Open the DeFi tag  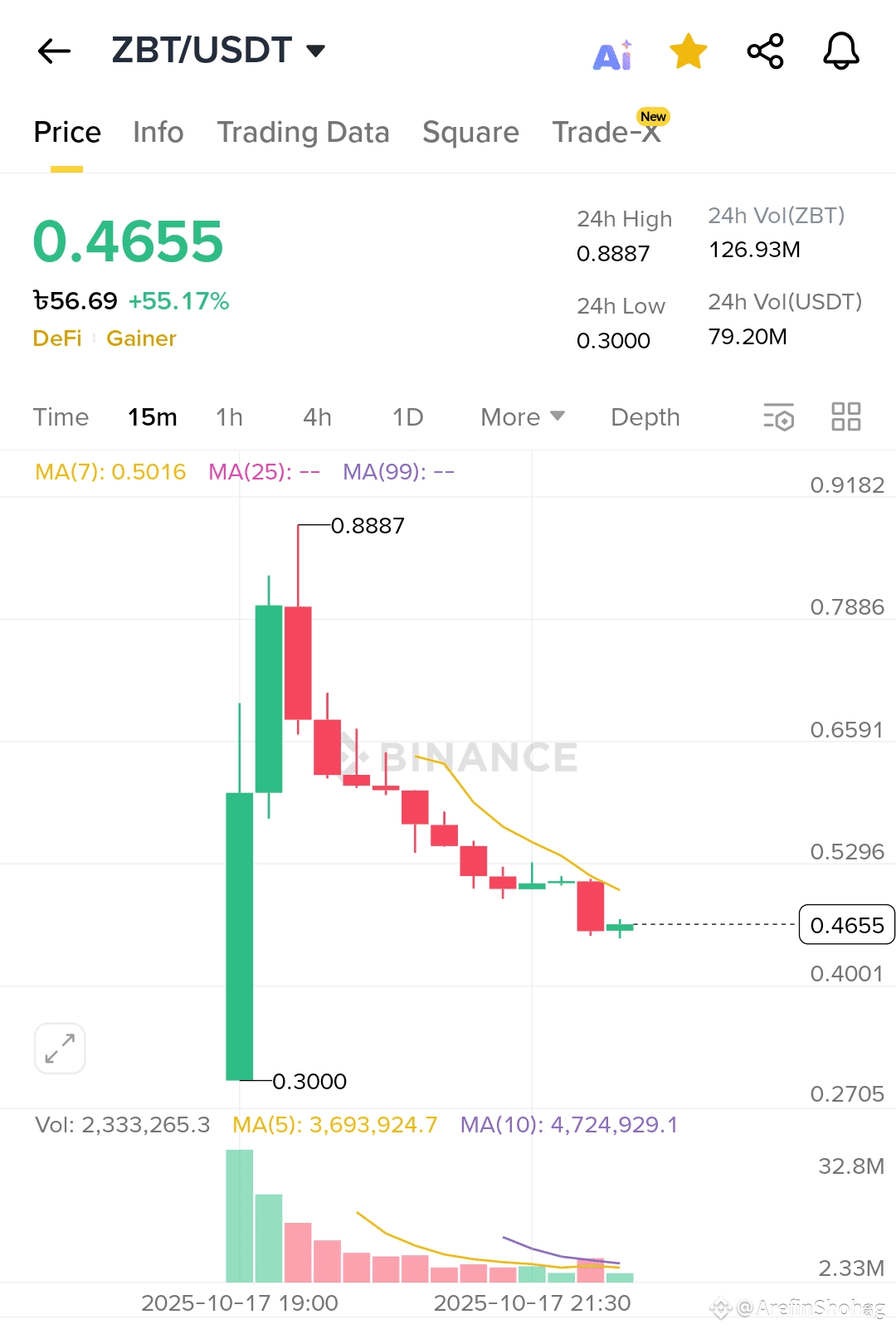pyautogui.click(x=57, y=338)
